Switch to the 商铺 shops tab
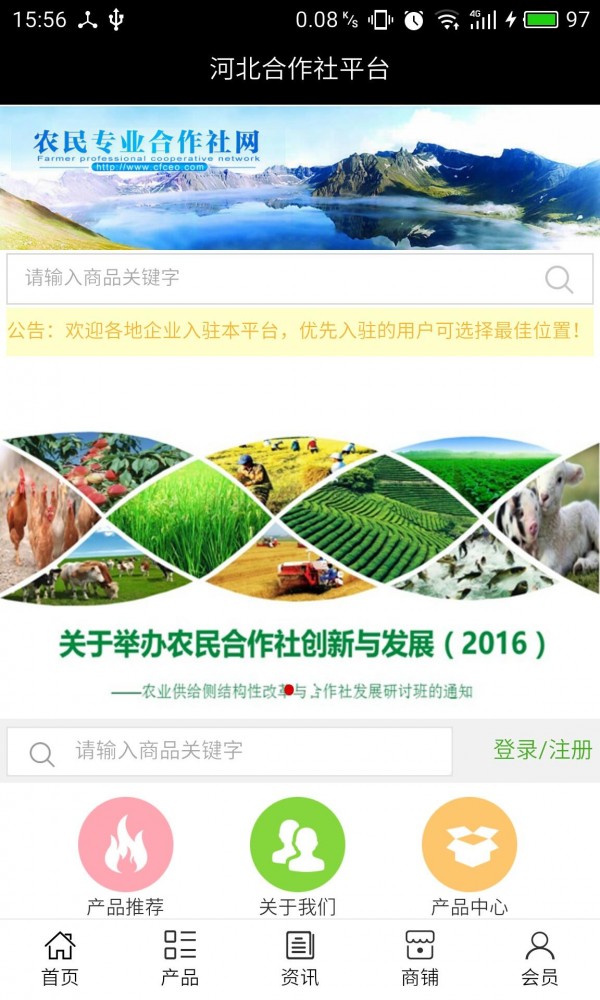This screenshot has width=600, height=1000. click(x=420, y=959)
